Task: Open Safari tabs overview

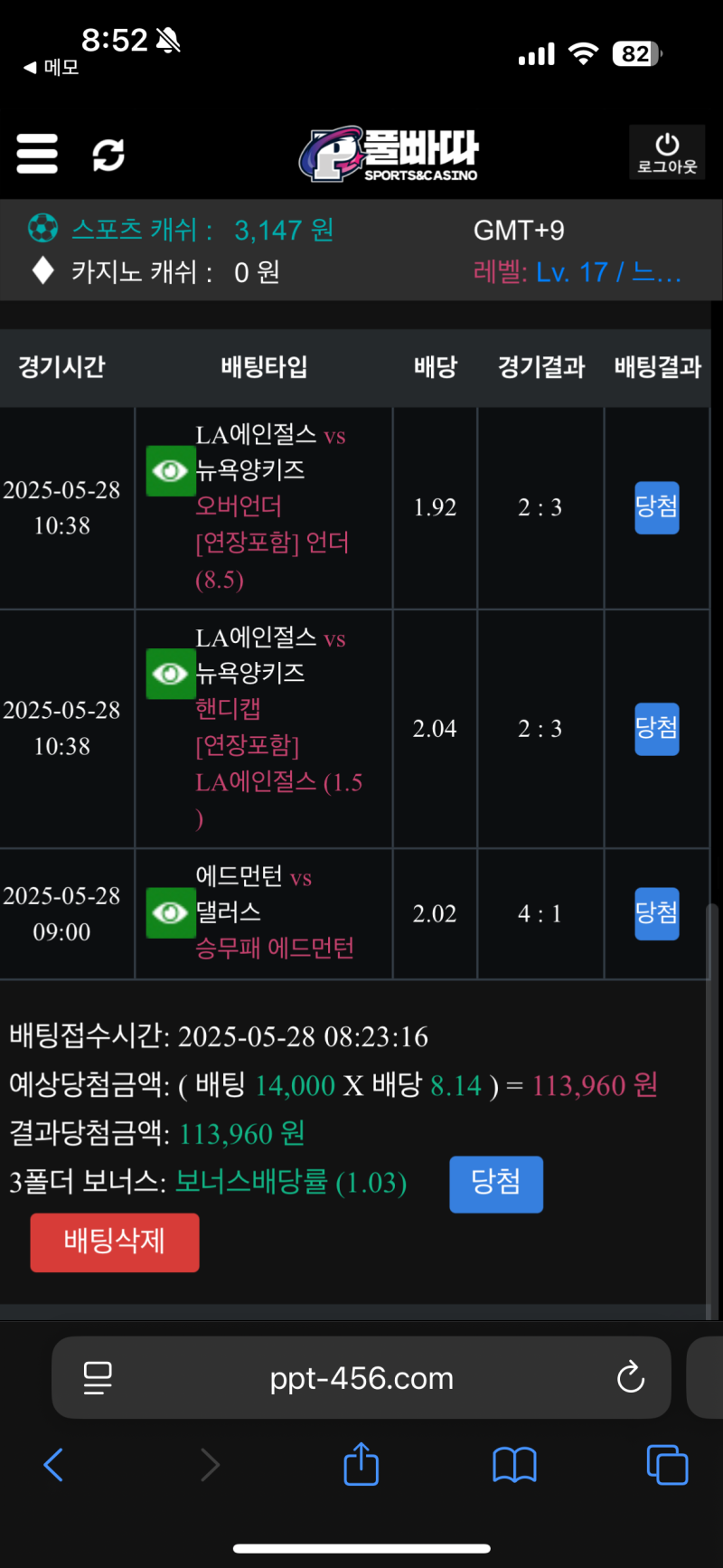Action: pos(667,1464)
